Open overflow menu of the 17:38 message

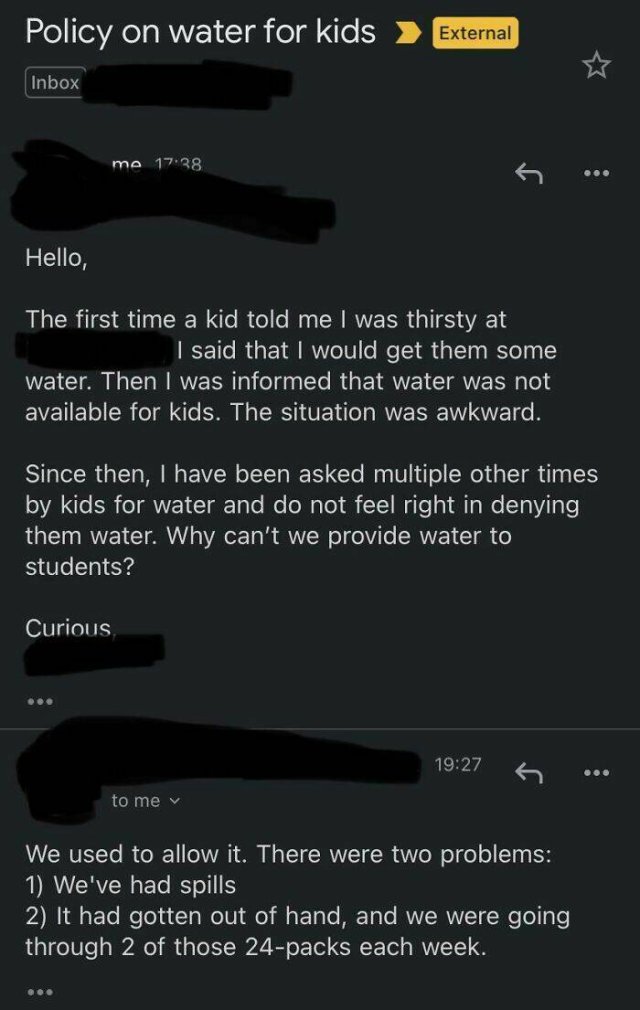click(x=596, y=173)
